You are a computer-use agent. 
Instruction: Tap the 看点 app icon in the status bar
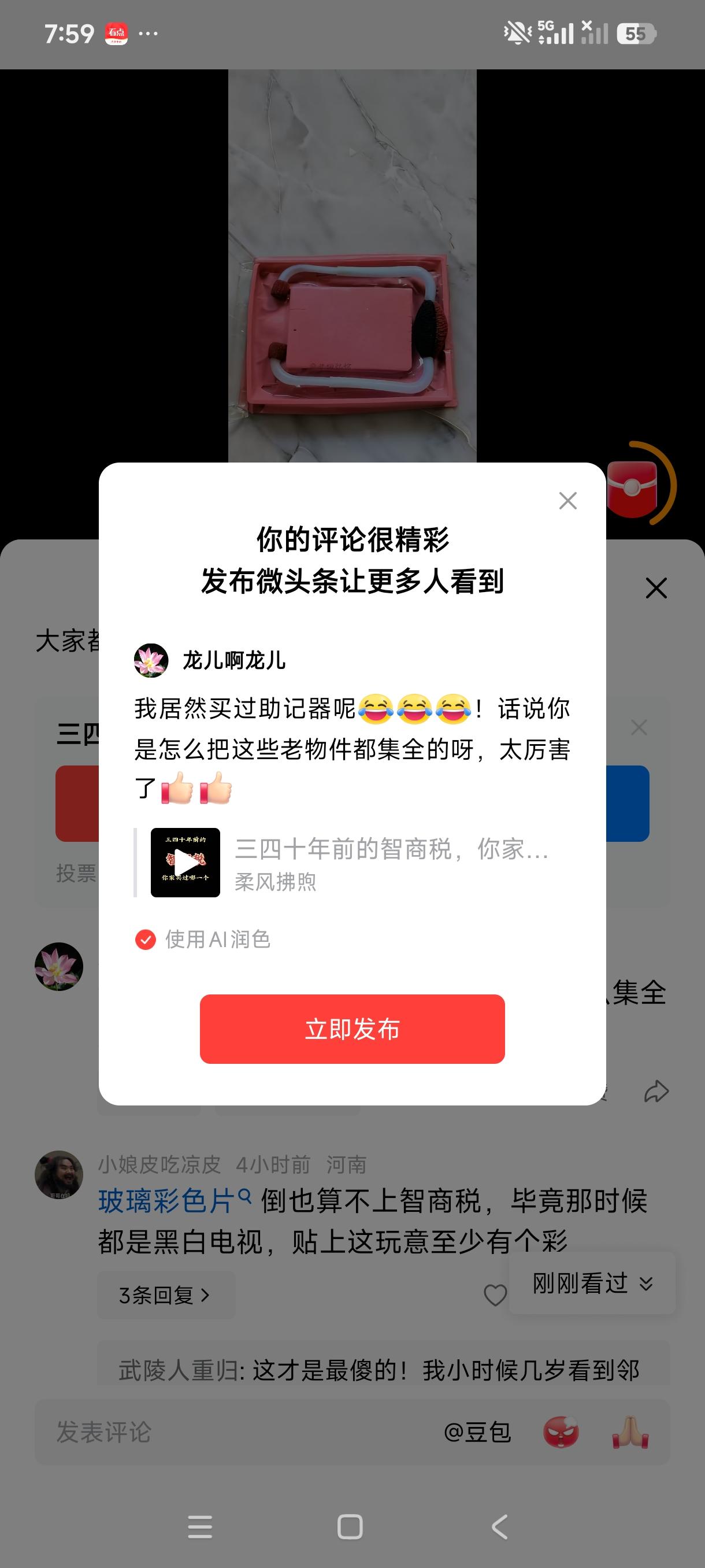116,34
